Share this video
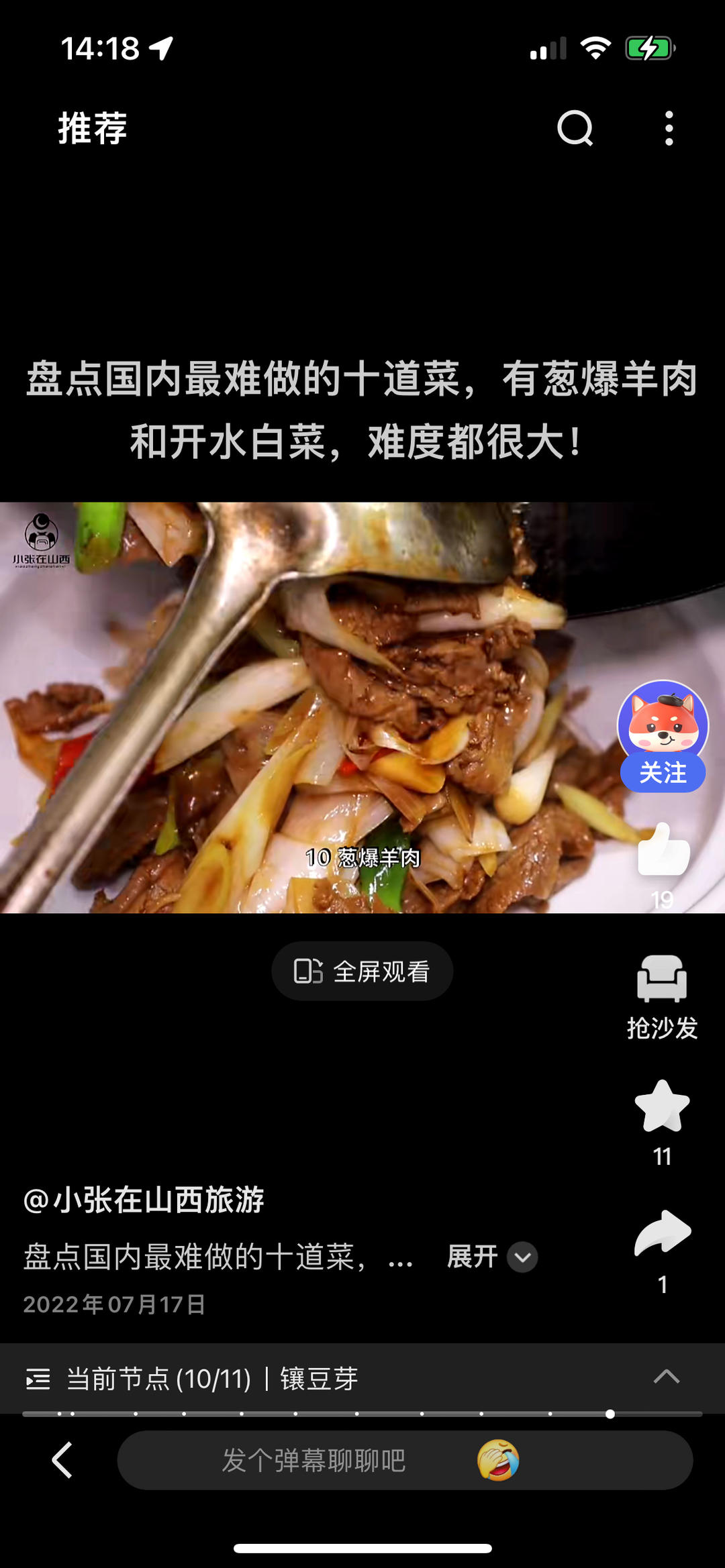The height and width of the screenshot is (1568, 725). coord(662,1233)
